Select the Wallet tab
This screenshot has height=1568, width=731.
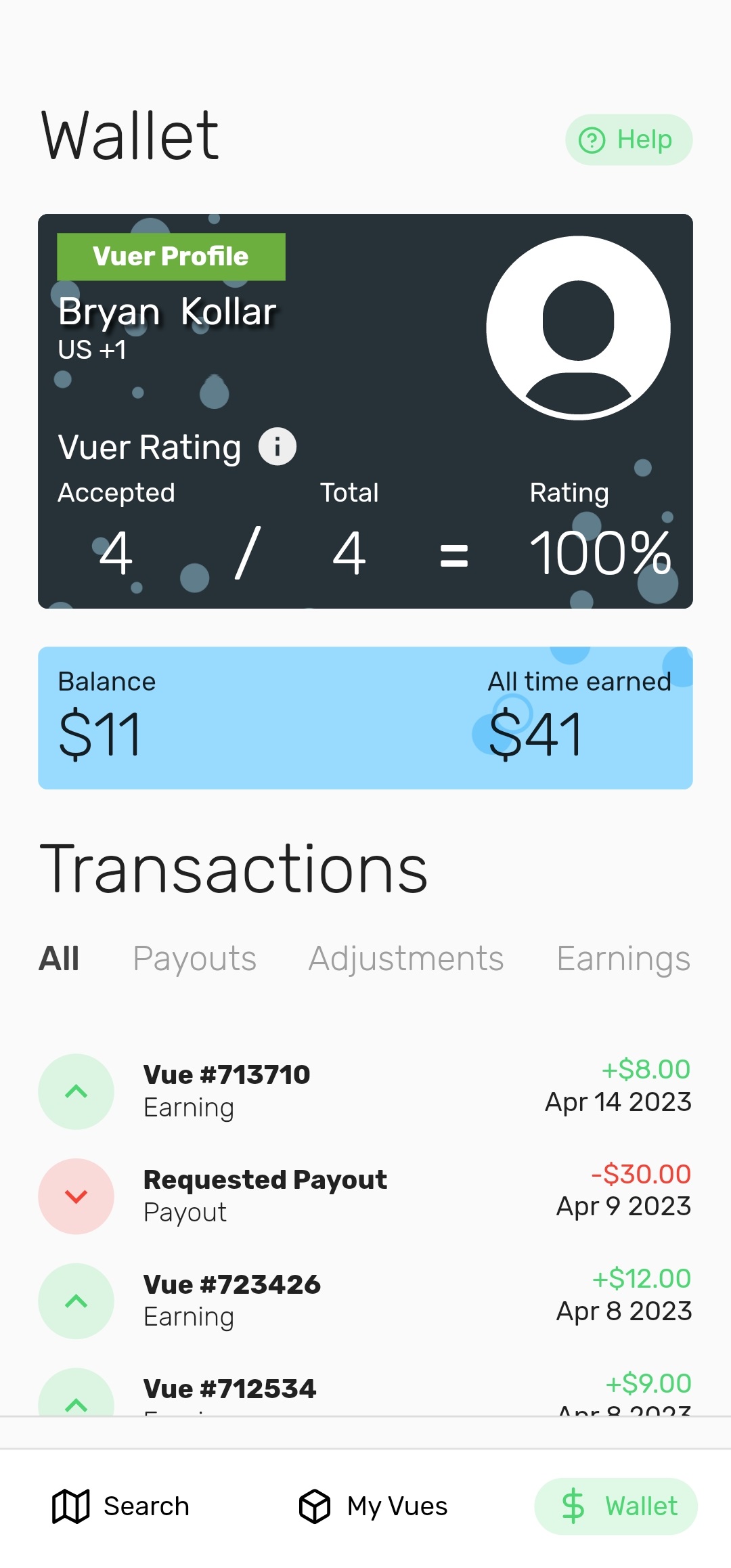[616, 1506]
